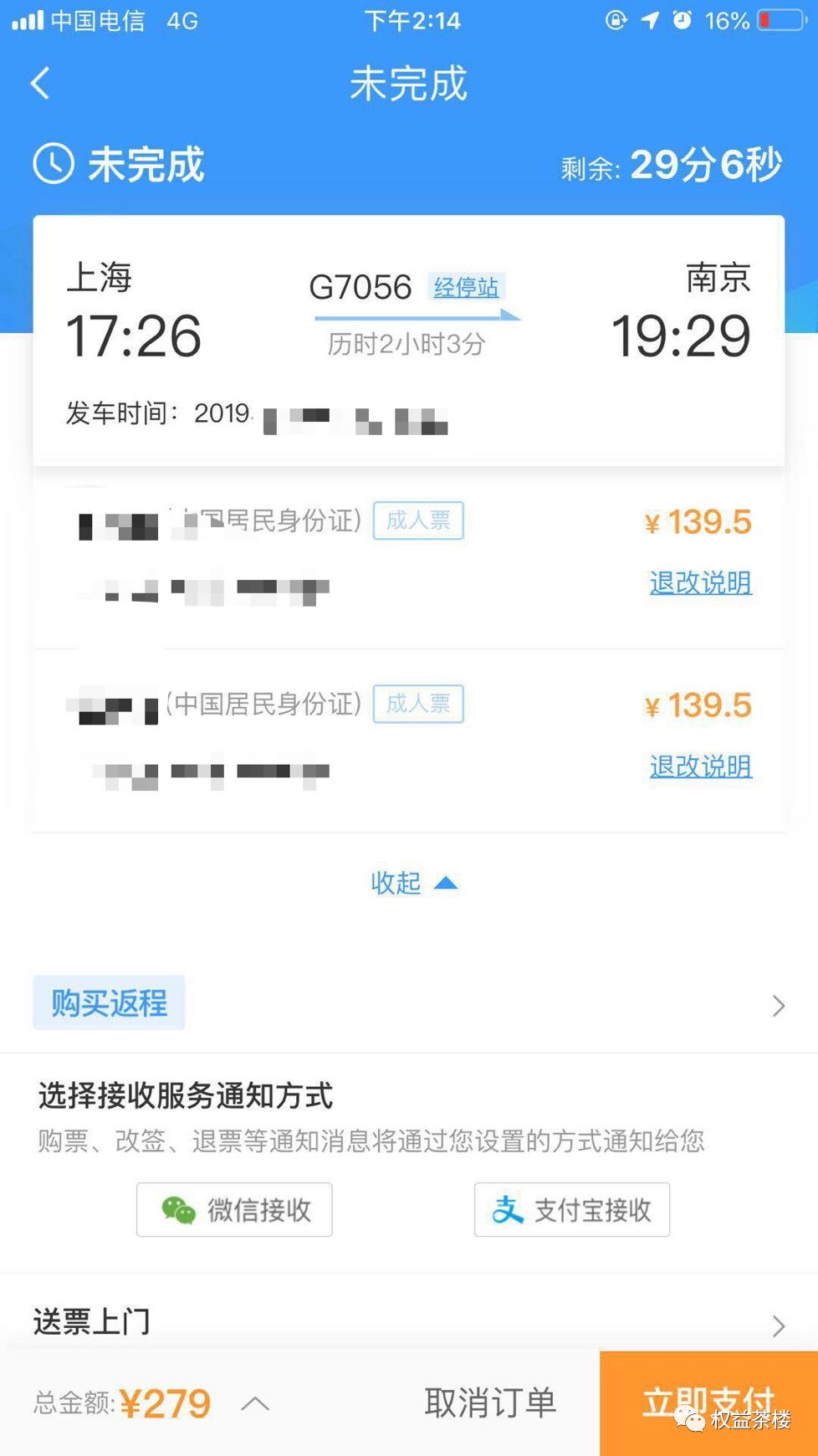818x1456 pixels.
Task: Open the 送票上门 delivery option
Action: coord(409,1323)
